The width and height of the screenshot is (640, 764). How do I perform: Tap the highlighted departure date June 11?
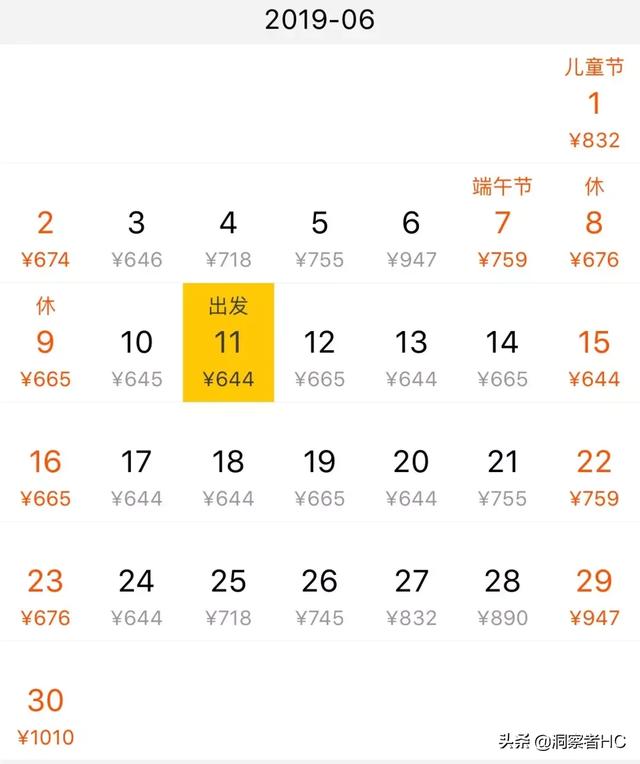coord(228,343)
